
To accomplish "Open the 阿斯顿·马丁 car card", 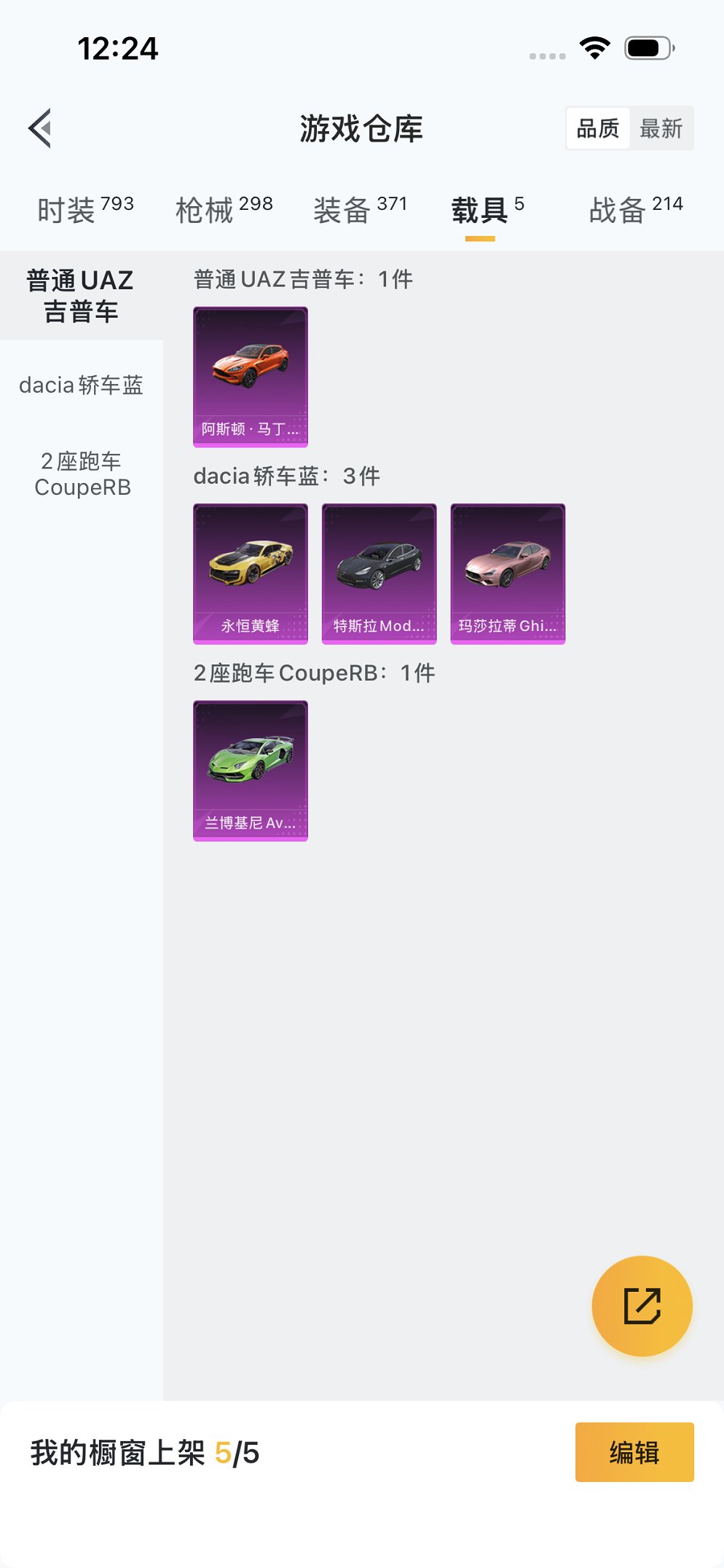I will tap(251, 375).
